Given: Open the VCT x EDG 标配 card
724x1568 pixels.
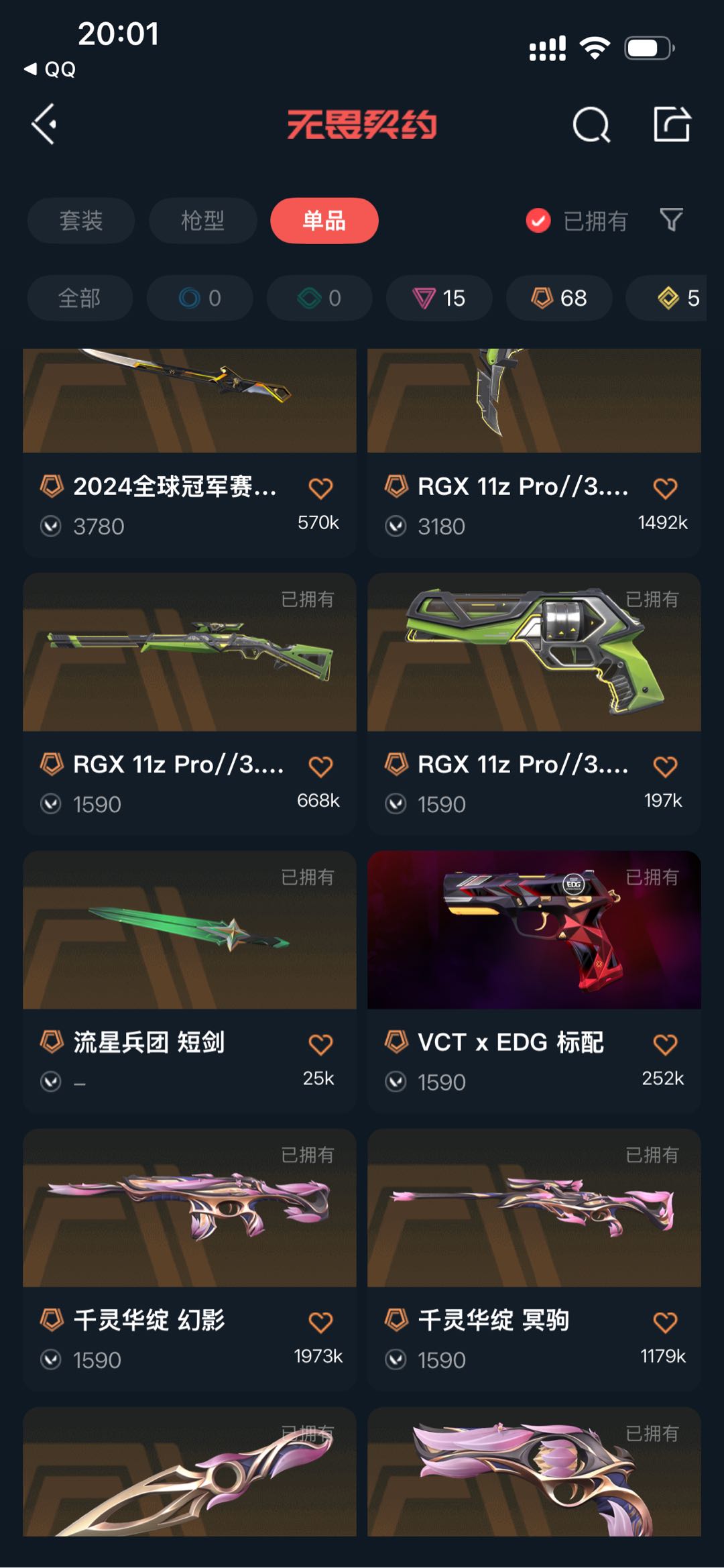Looking at the screenshot, I should (534, 983).
